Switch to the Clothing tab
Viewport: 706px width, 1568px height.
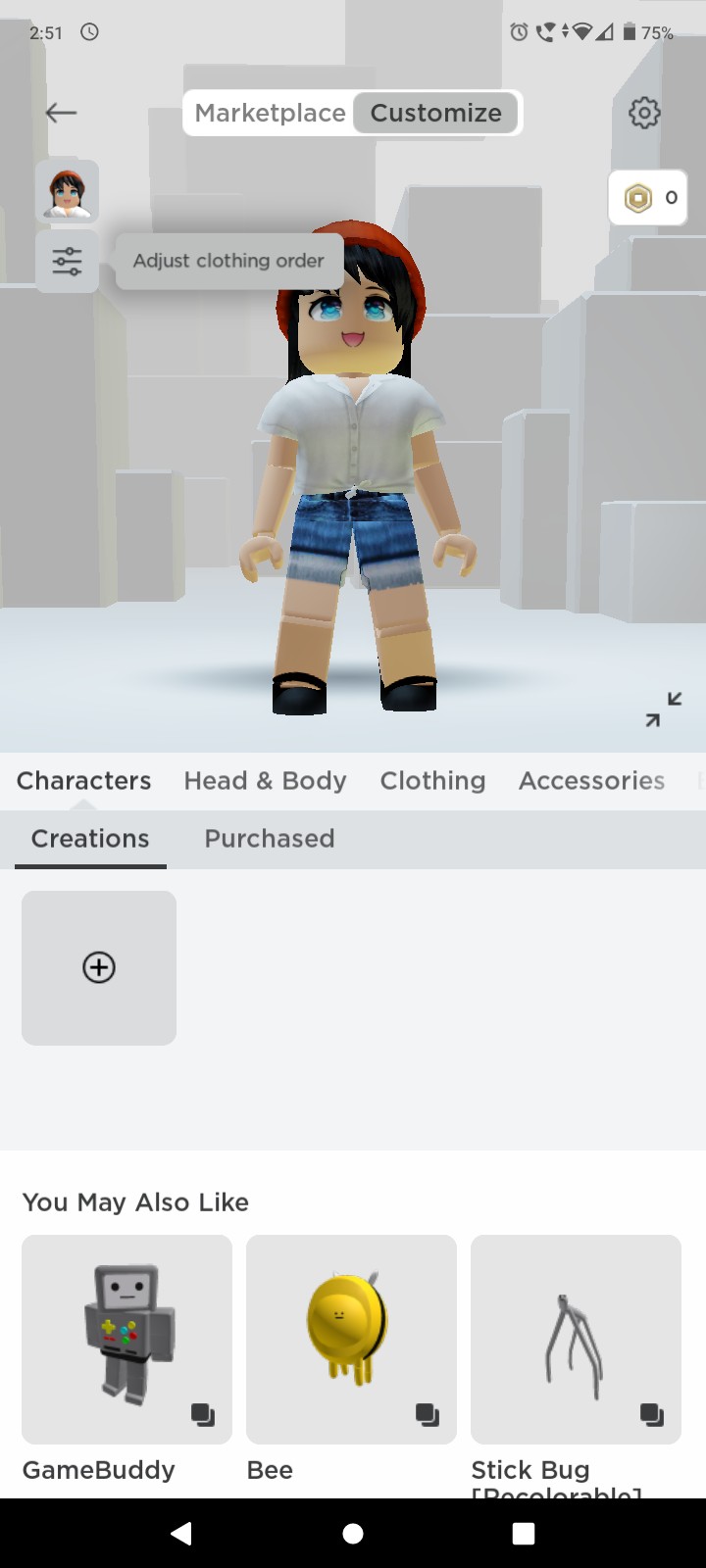click(432, 781)
